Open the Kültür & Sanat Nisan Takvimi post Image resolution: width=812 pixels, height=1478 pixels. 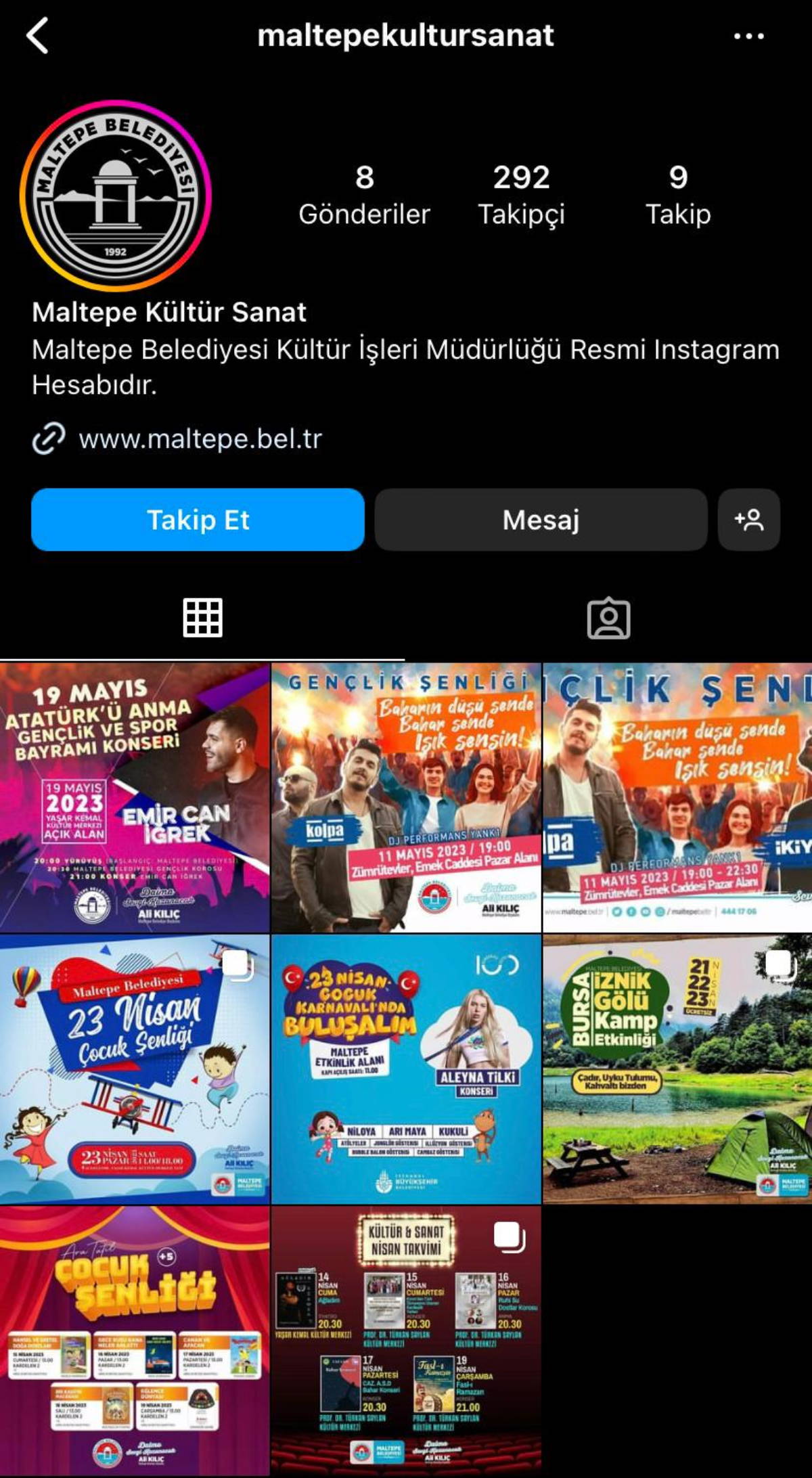pos(406,1340)
